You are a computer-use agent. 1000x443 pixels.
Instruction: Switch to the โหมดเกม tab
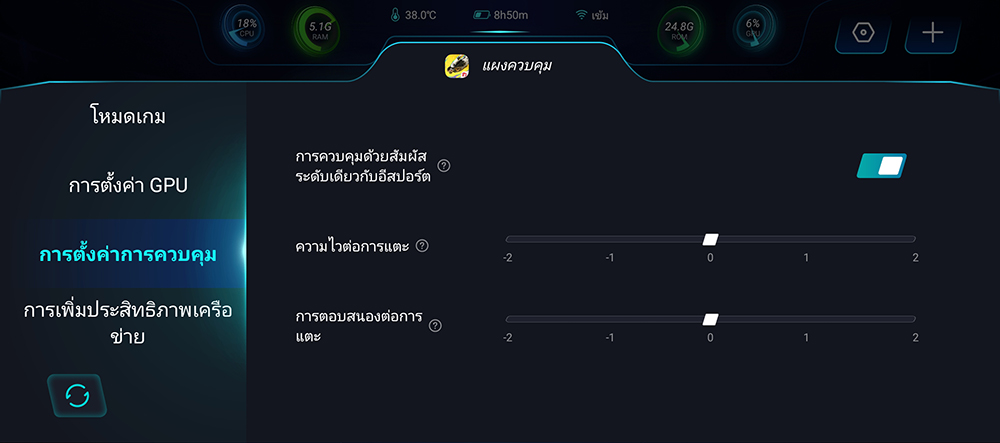127,117
